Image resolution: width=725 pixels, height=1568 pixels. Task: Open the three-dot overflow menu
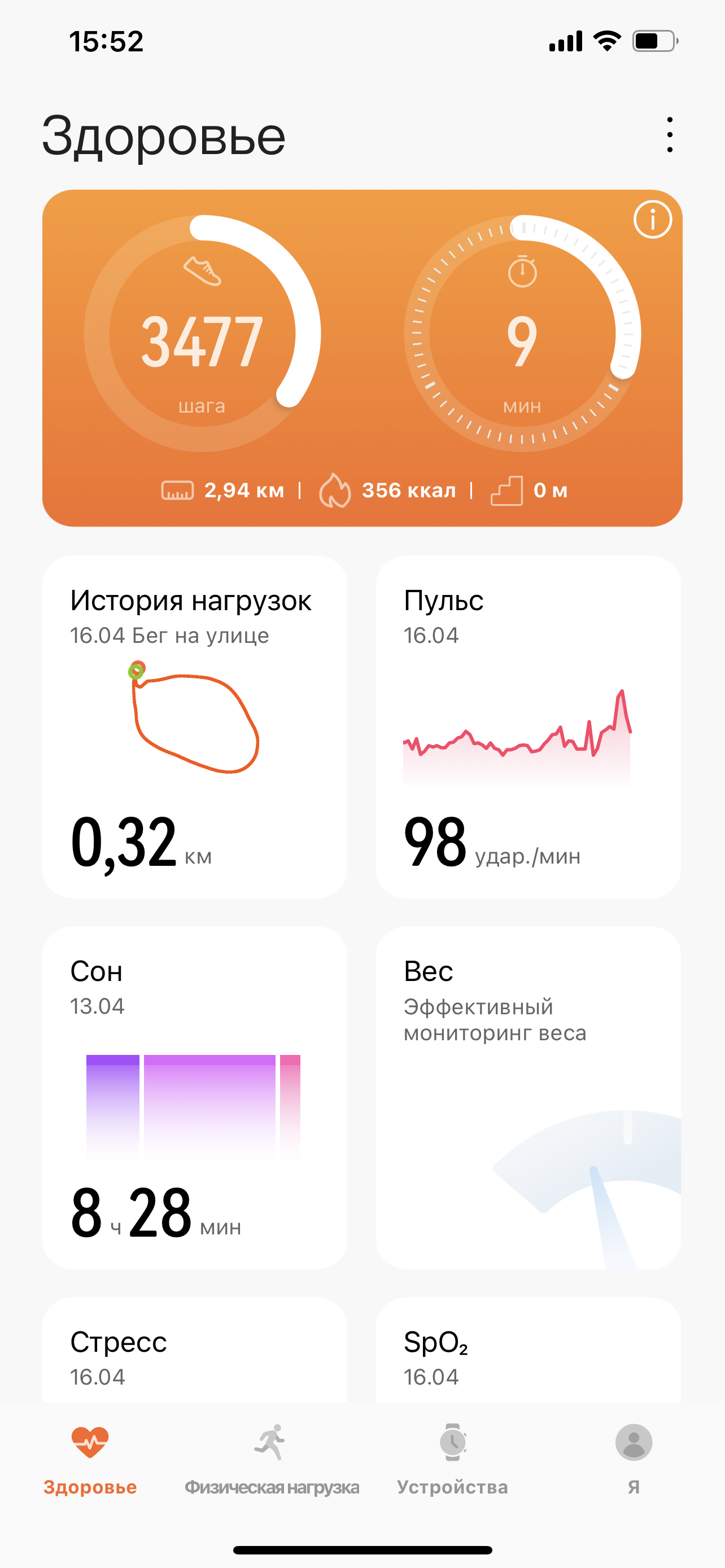click(670, 134)
